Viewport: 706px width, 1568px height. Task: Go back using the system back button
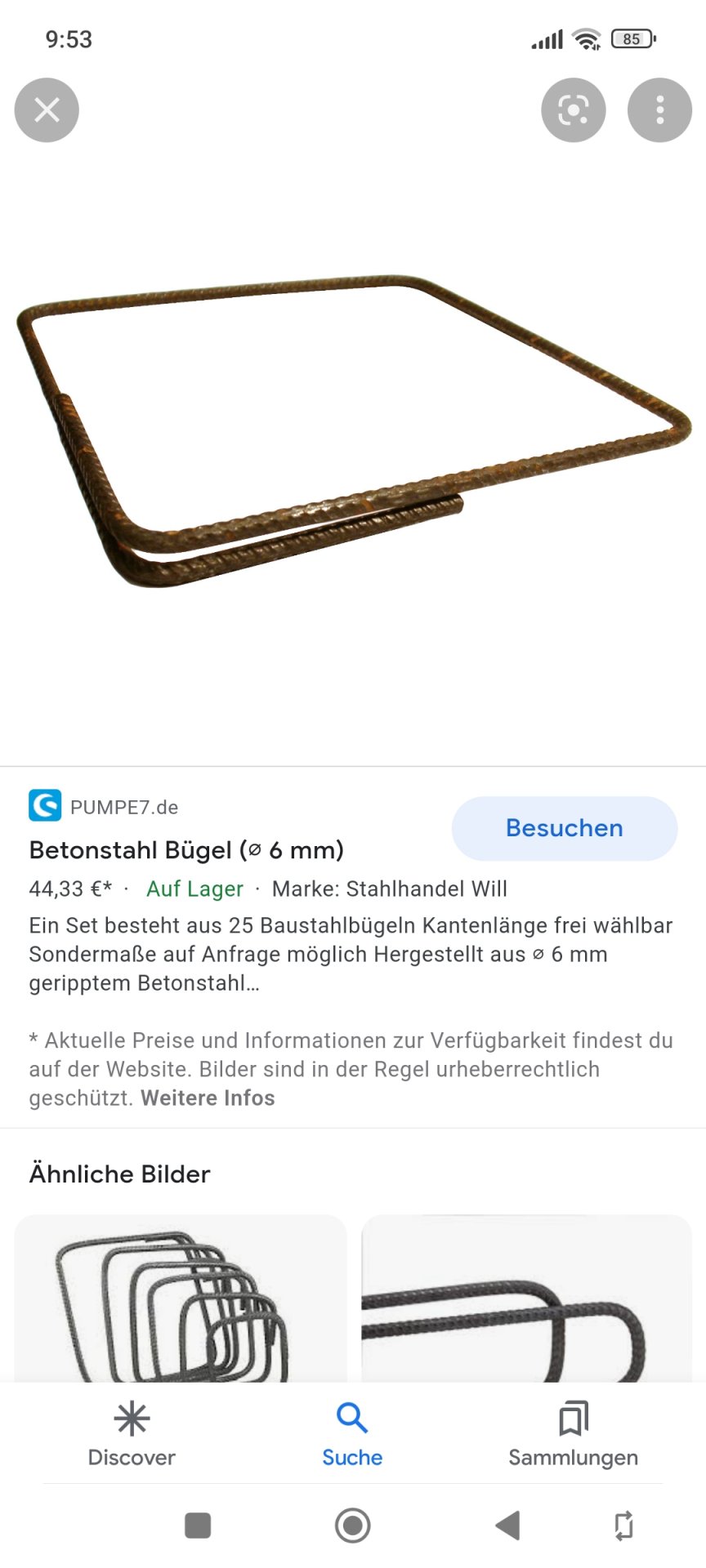click(x=507, y=1525)
